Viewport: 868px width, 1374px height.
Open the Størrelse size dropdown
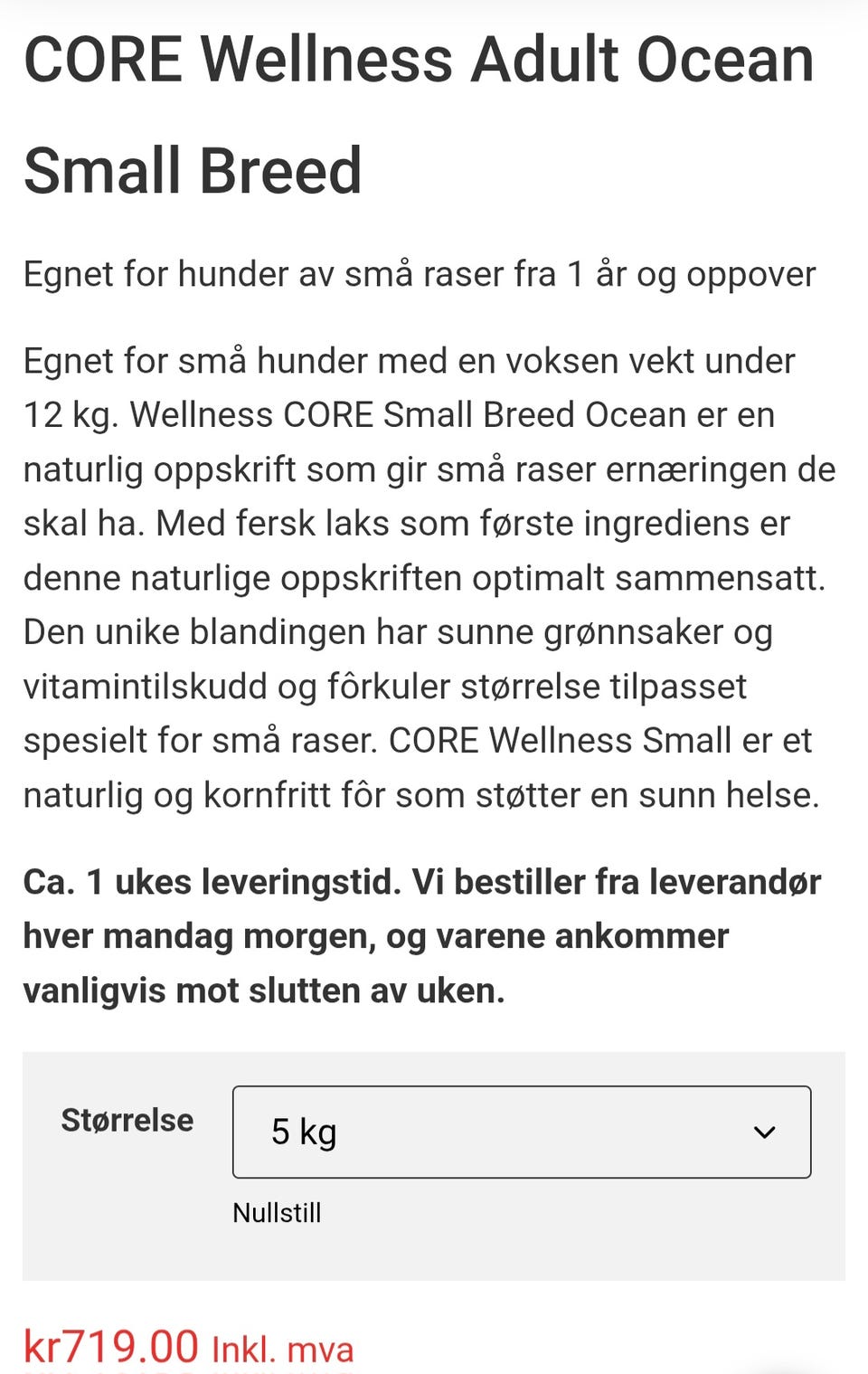click(x=521, y=1132)
